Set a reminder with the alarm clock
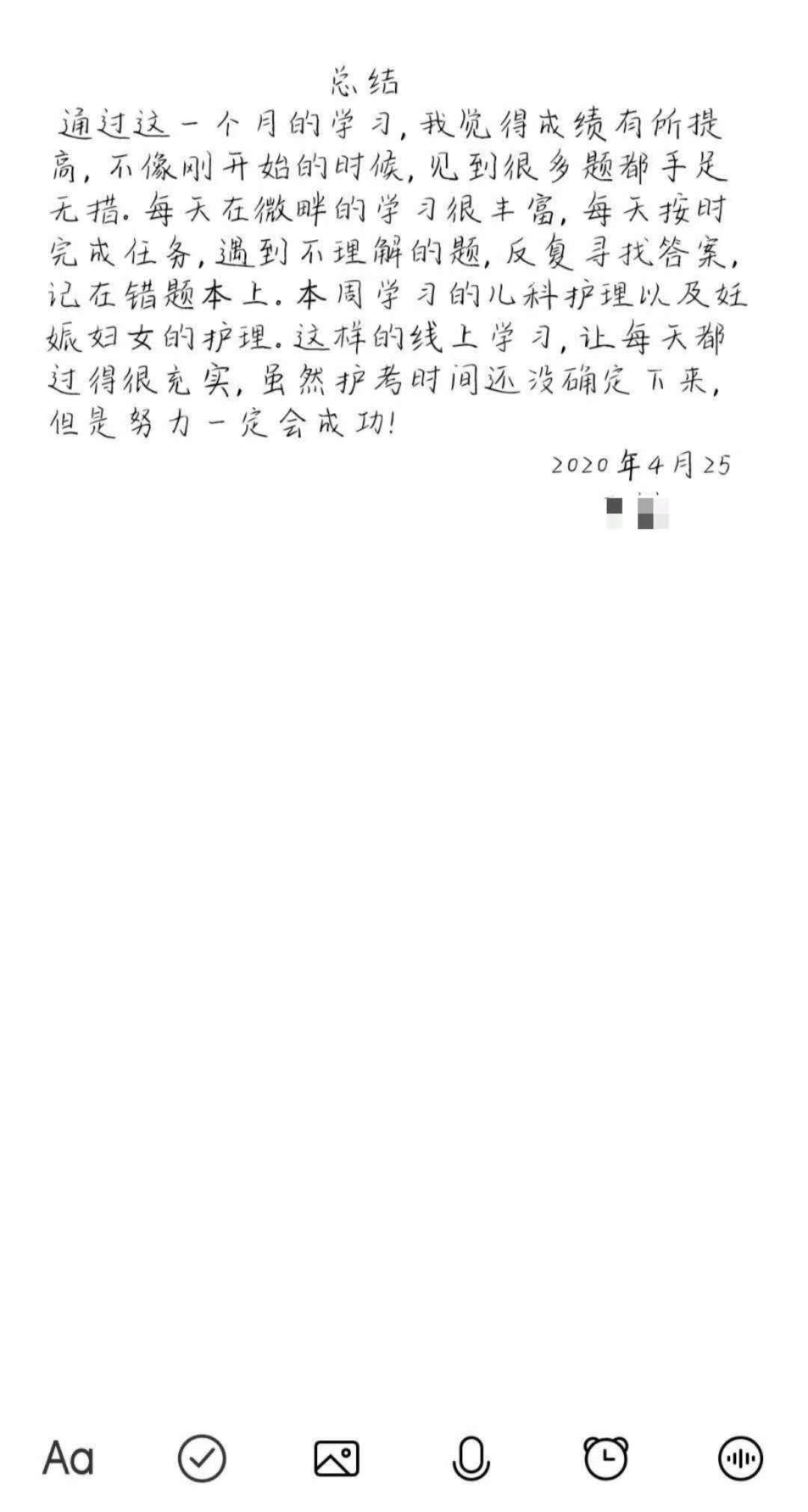 [605, 1458]
